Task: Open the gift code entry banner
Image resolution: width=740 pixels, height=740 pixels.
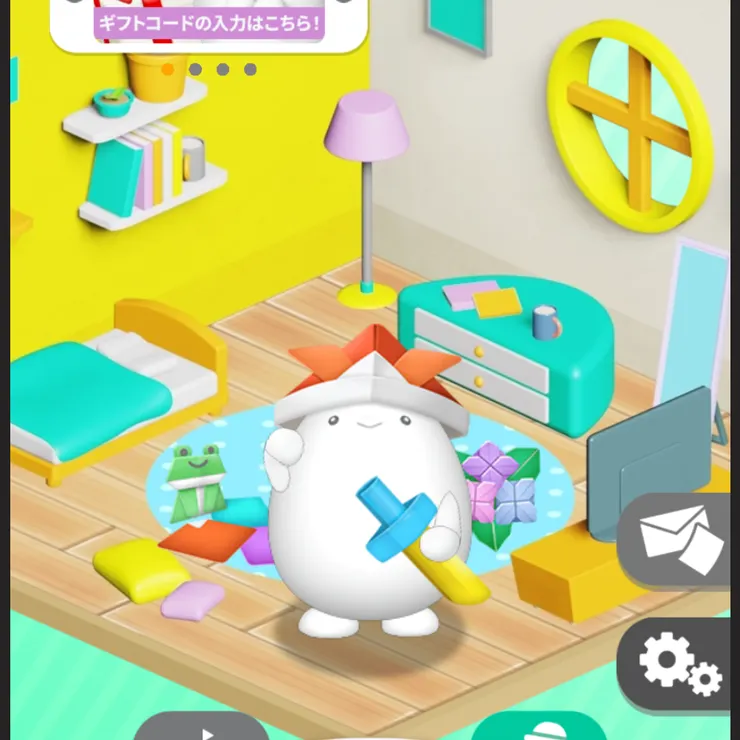Action: point(209,21)
